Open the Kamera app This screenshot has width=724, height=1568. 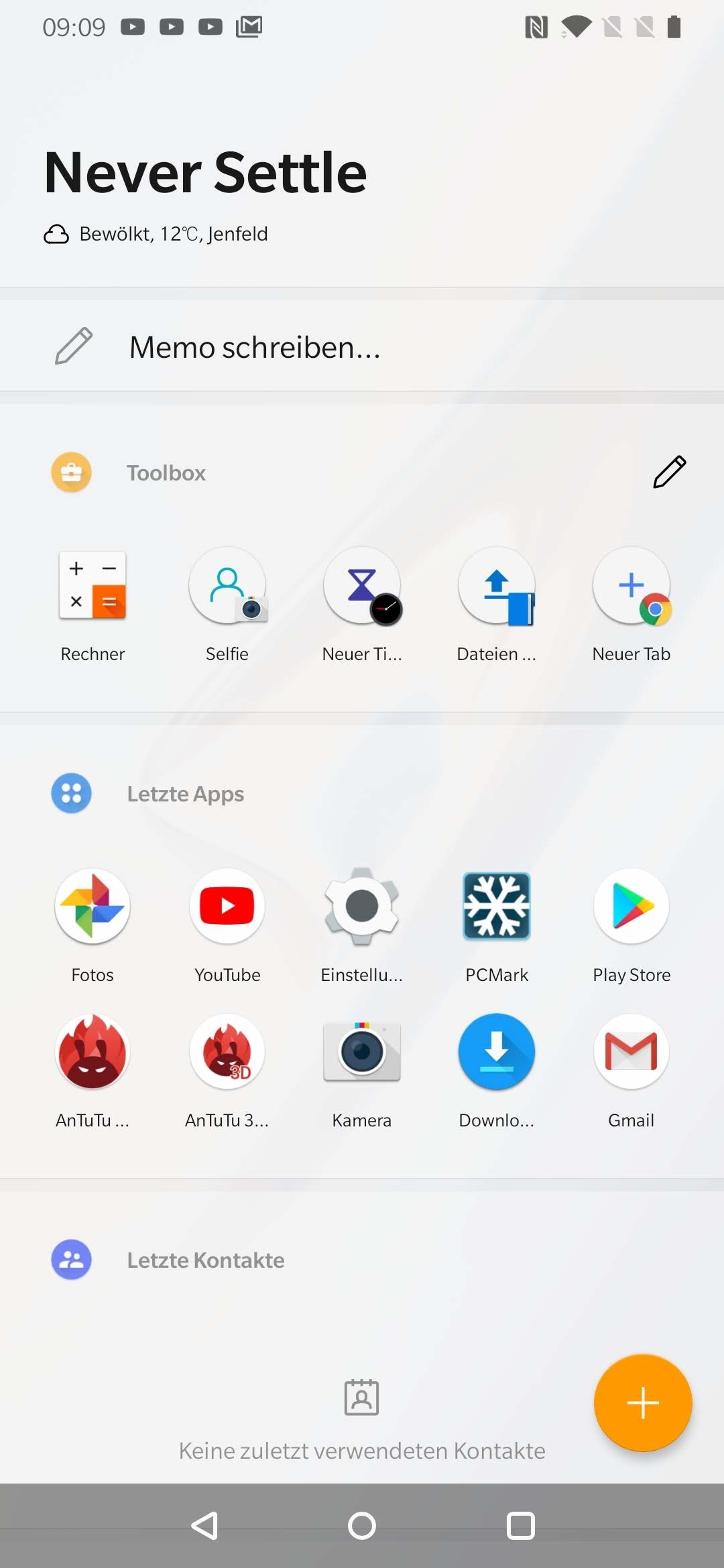coord(362,1052)
